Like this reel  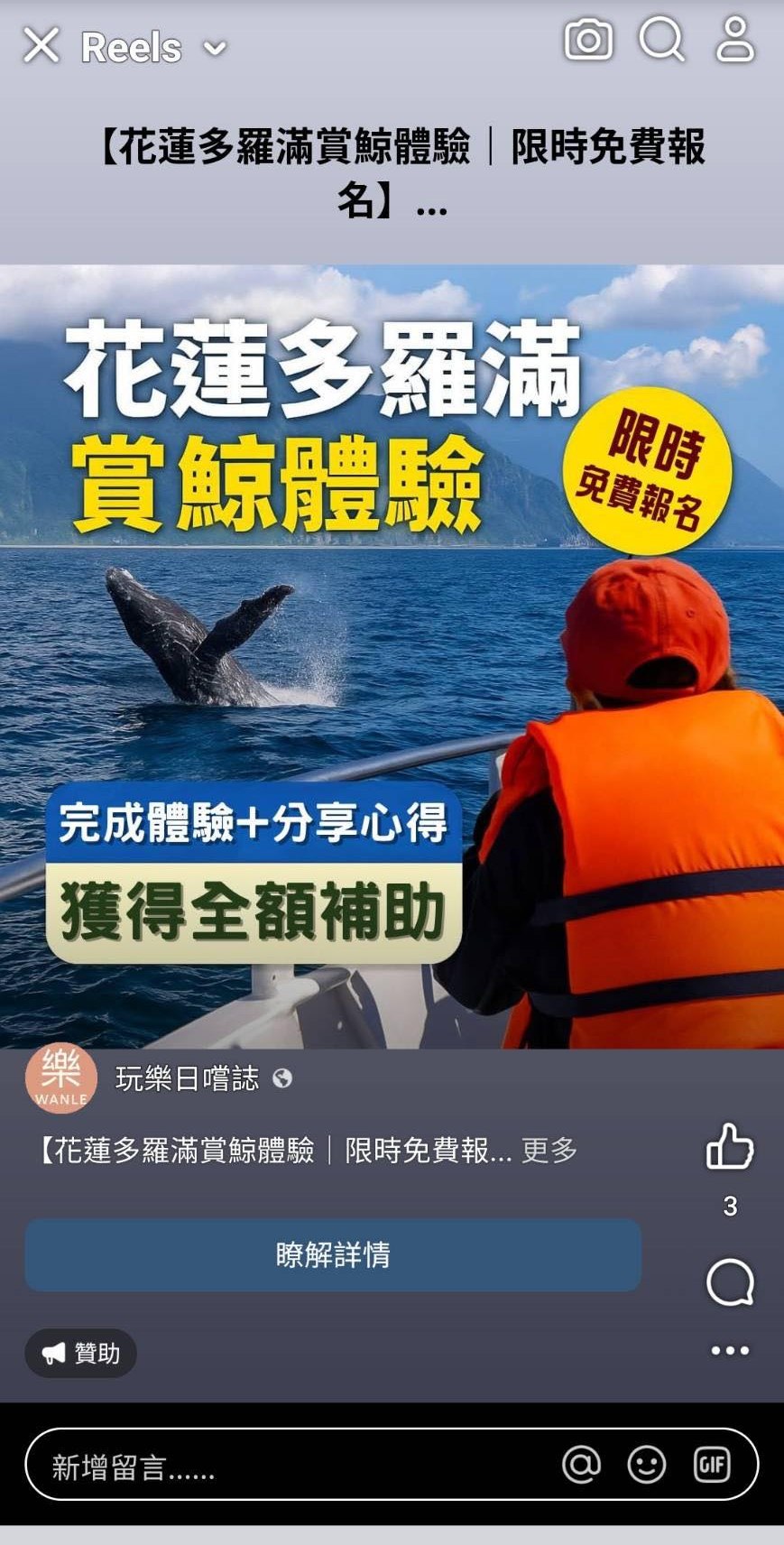[729, 1148]
